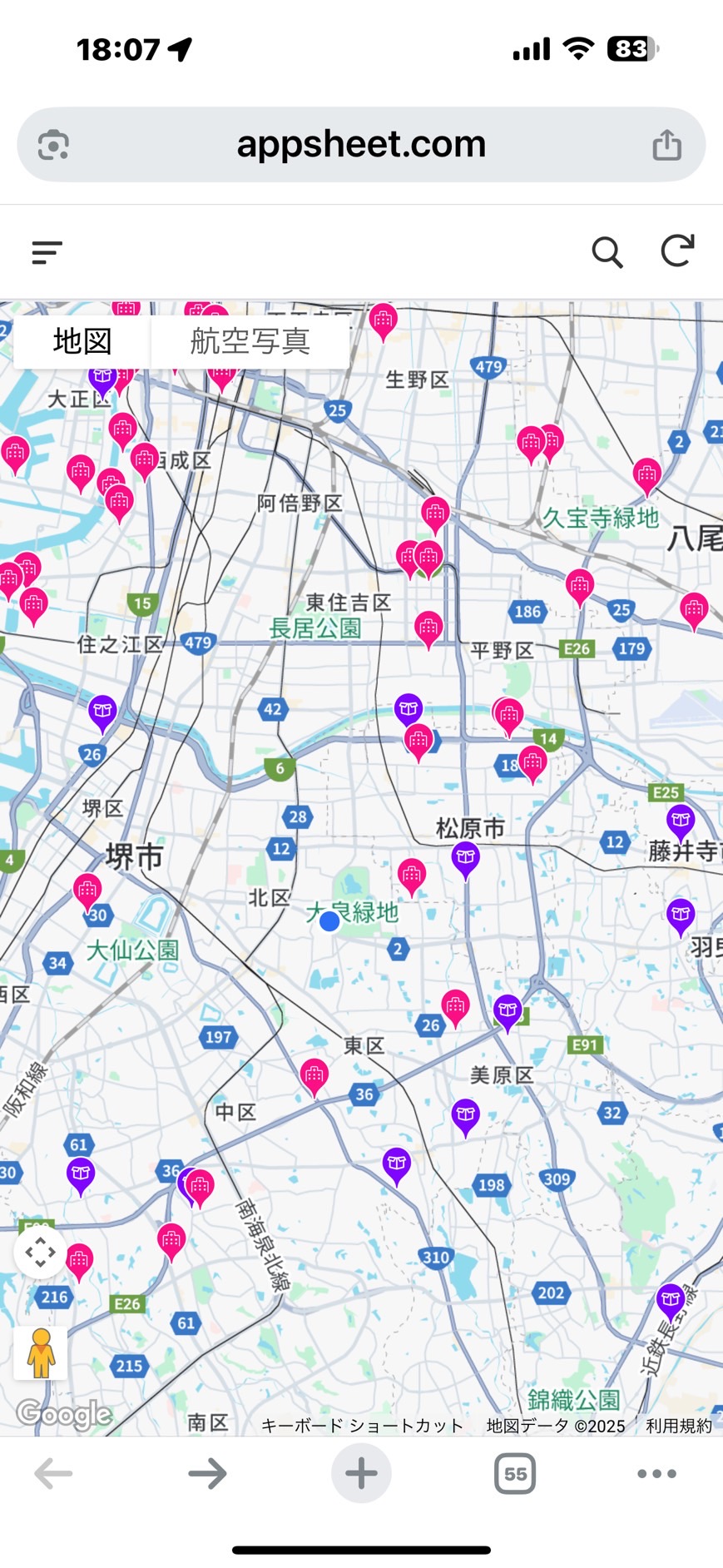The height and width of the screenshot is (1568, 723).
Task: Open the search icon
Action: click(607, 251)
